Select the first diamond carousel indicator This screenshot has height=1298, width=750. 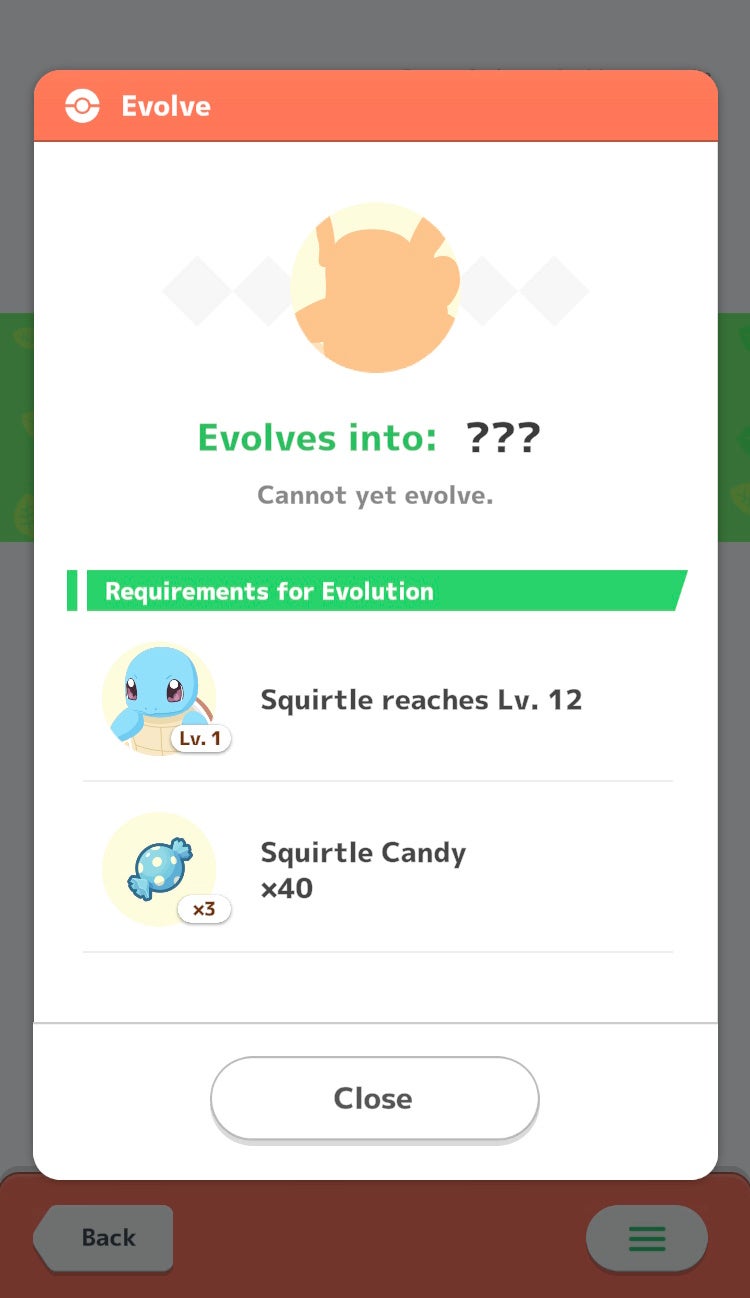pos(196,290)
